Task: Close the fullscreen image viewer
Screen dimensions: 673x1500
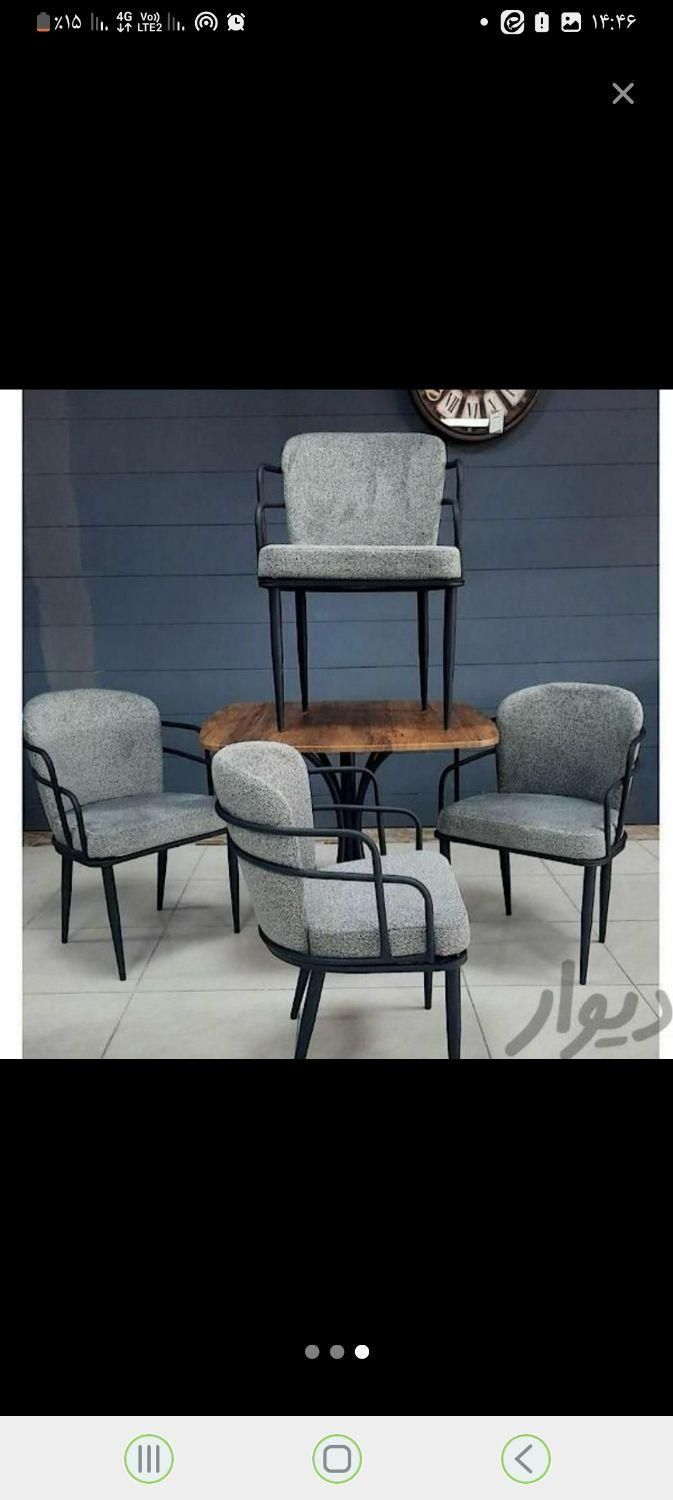Action: (x=622, y=94)
